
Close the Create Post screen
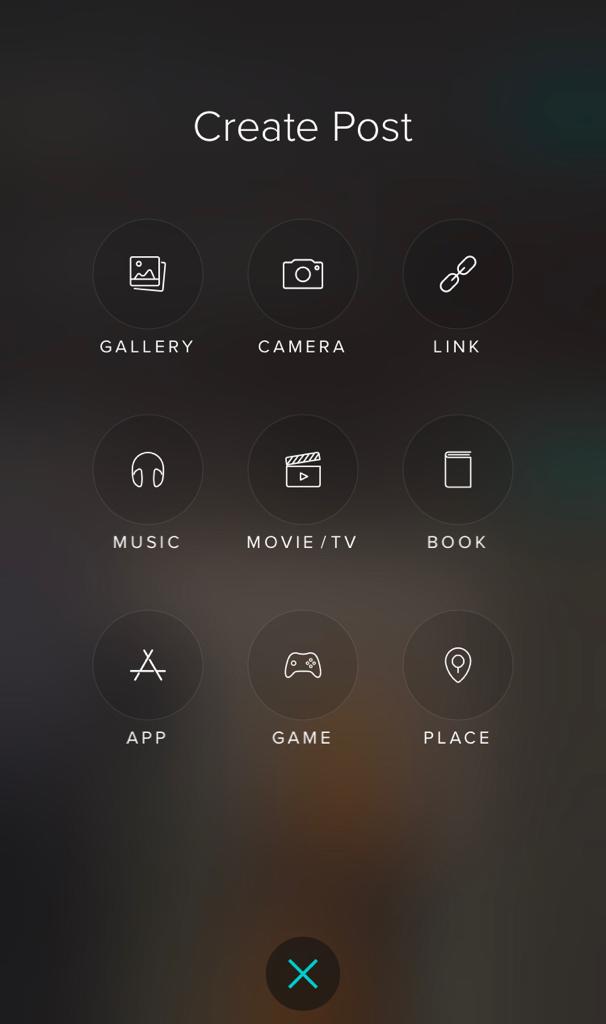(303, 974)
